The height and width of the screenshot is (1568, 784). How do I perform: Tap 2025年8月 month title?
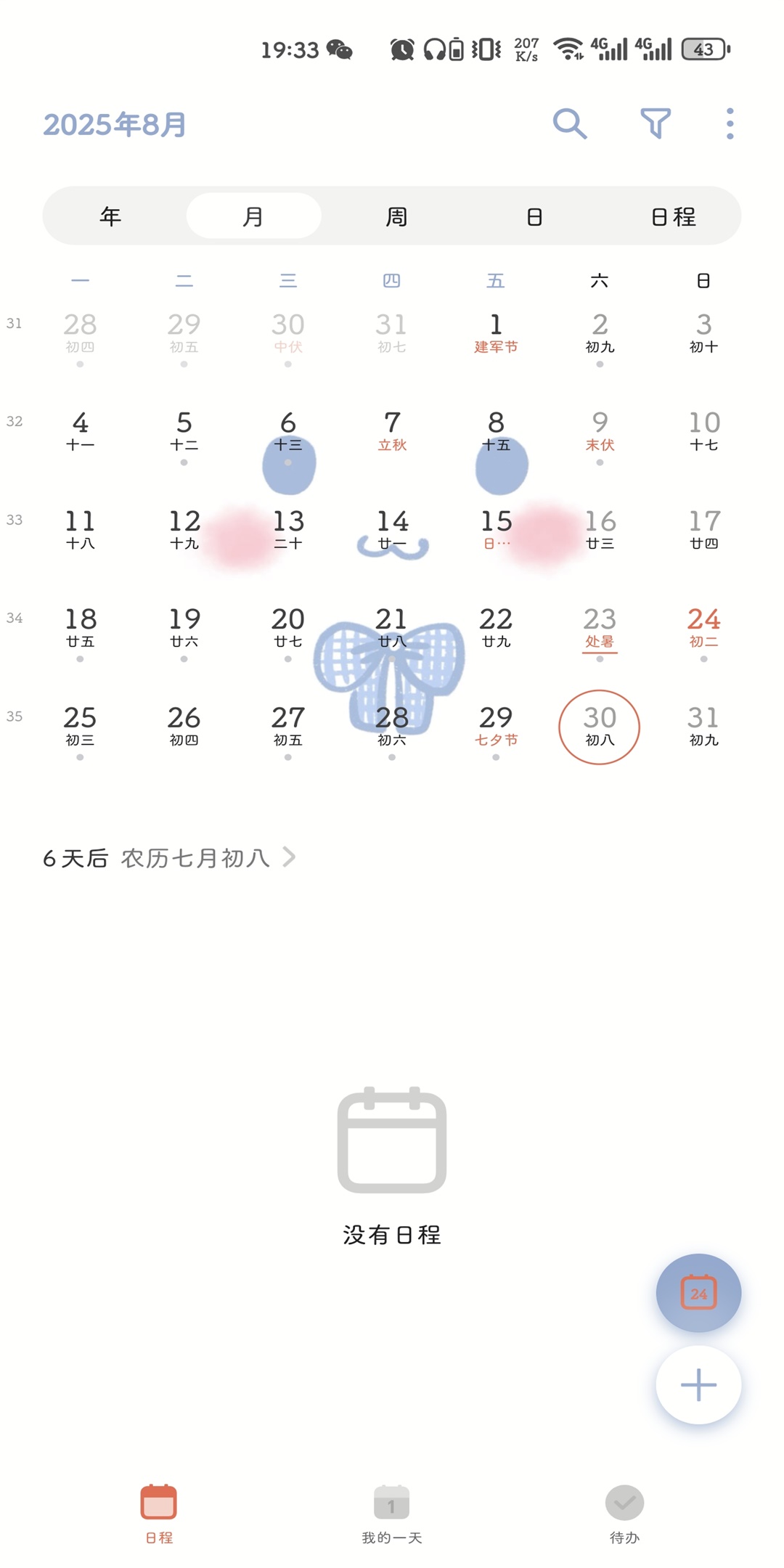click(115, 125)
